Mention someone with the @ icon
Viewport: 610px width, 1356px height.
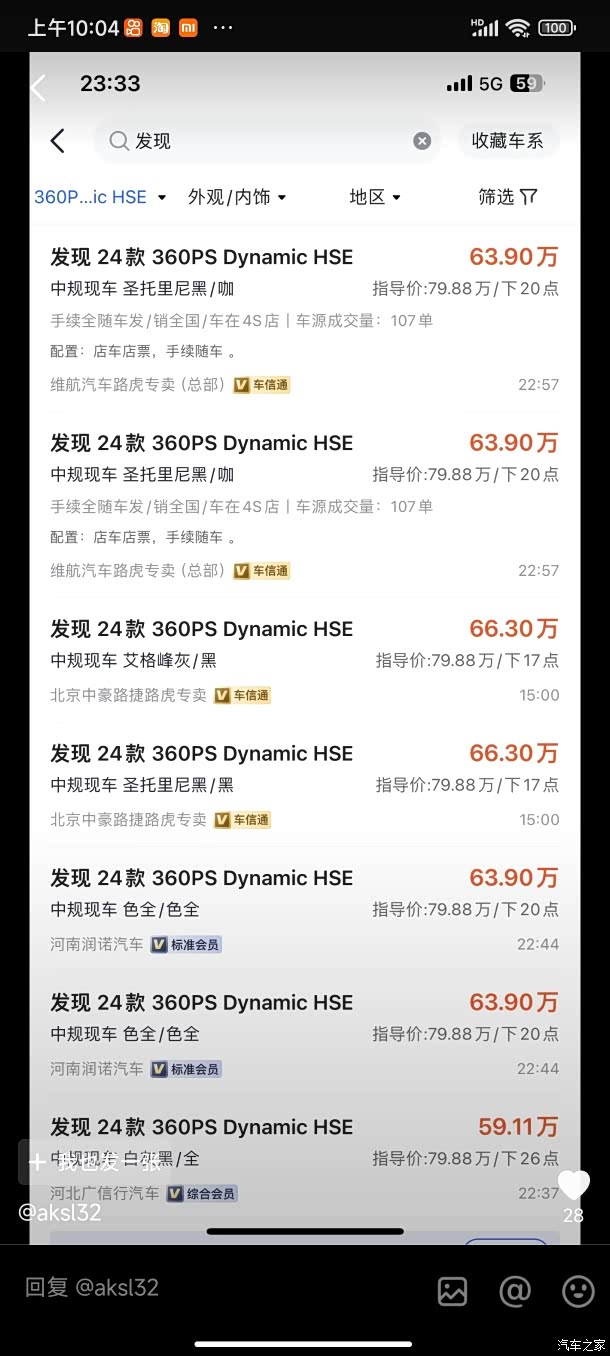515,1291
